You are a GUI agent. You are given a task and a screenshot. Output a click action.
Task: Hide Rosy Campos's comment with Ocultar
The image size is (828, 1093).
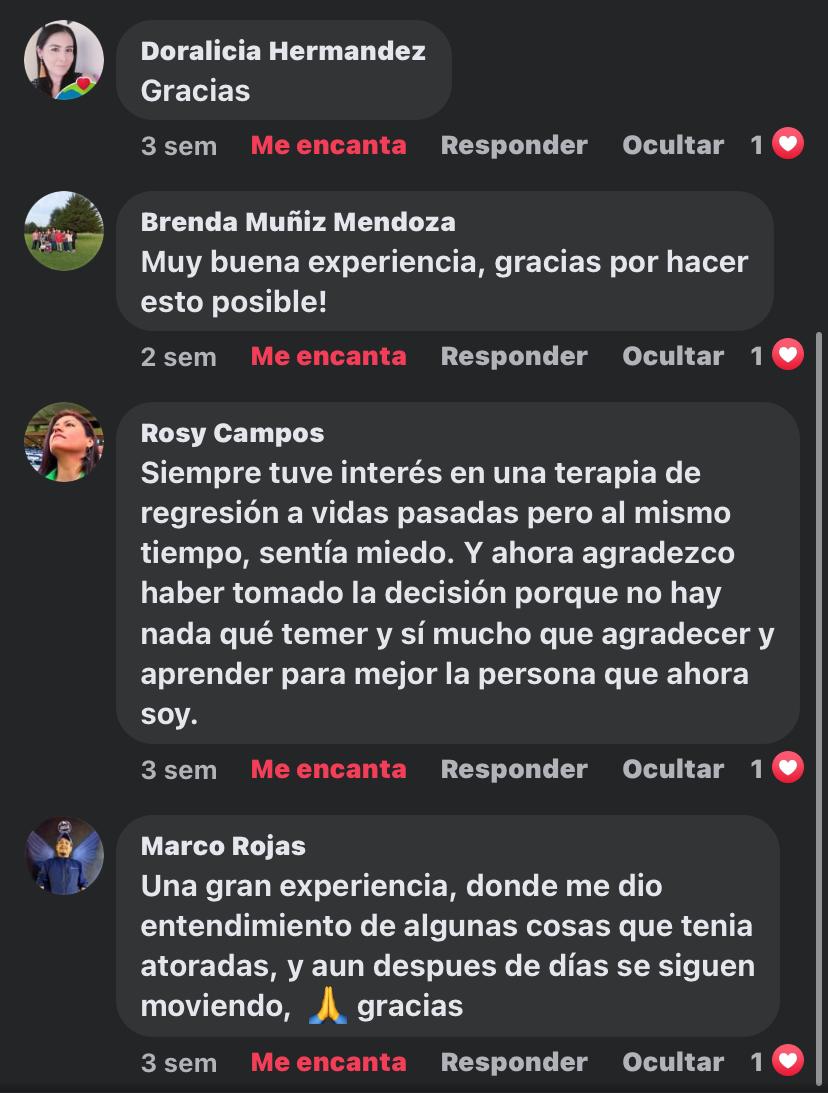672,769
